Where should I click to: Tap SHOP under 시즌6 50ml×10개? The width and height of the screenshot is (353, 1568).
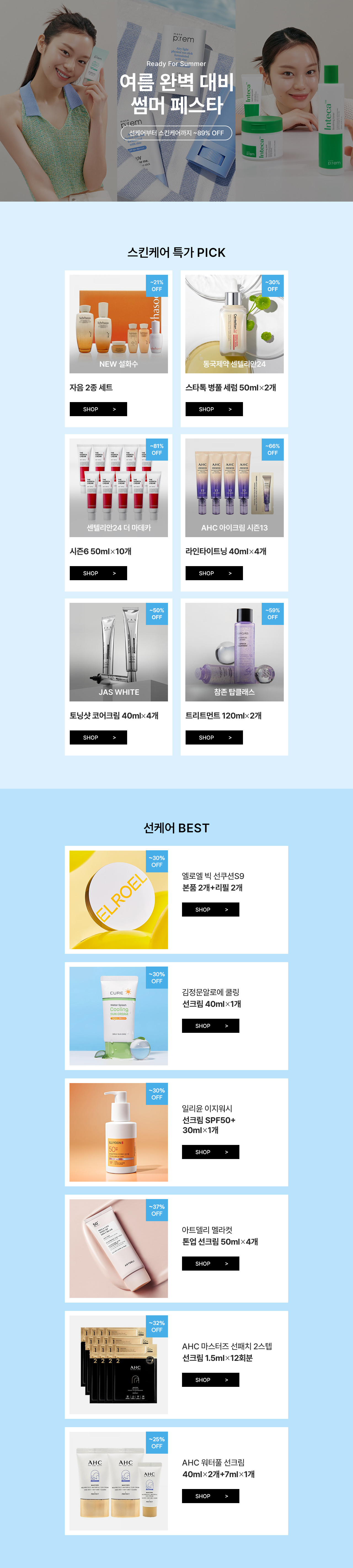click(x=98, y=573)
